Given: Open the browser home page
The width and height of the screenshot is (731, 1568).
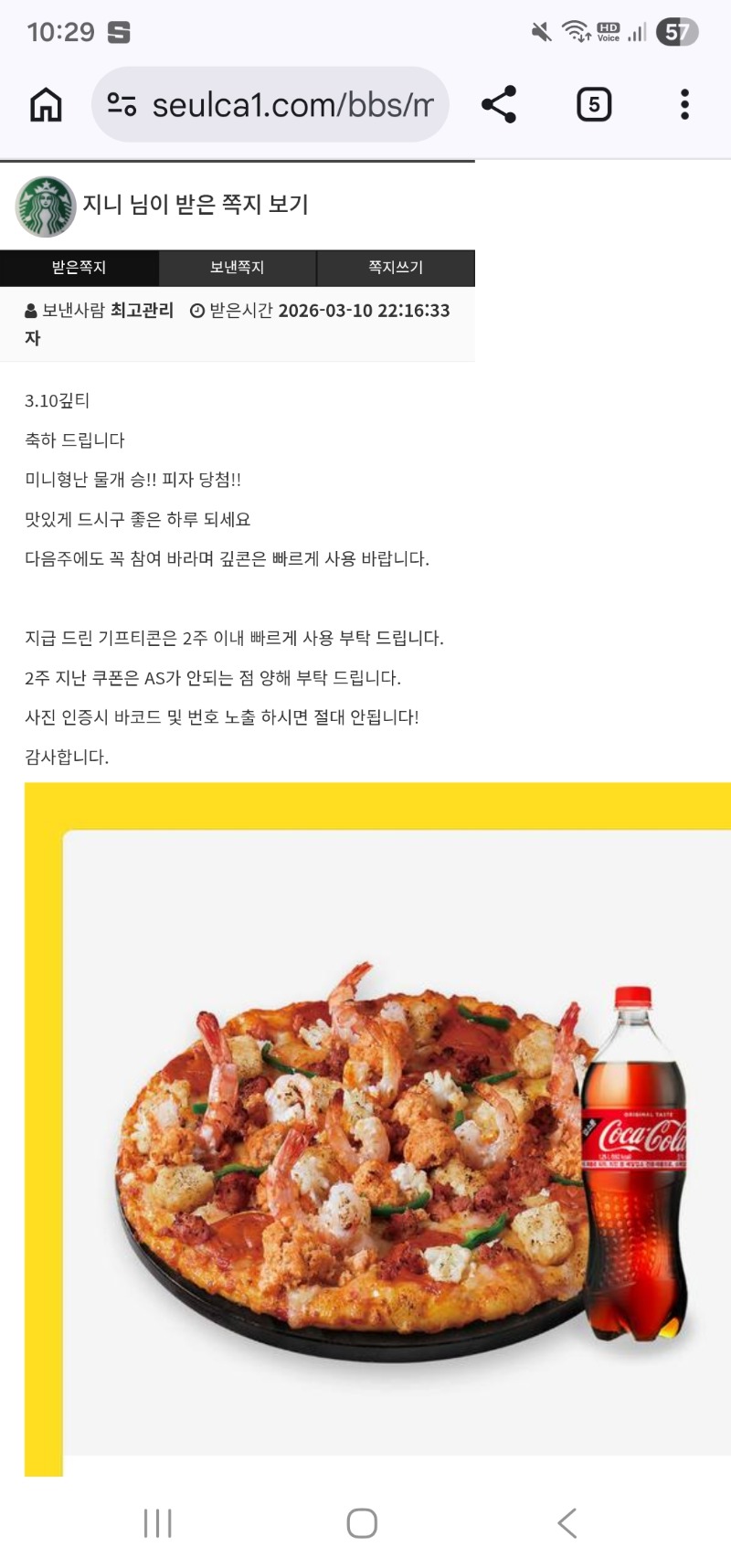Looking at the screenshot, I should [46, 105].
